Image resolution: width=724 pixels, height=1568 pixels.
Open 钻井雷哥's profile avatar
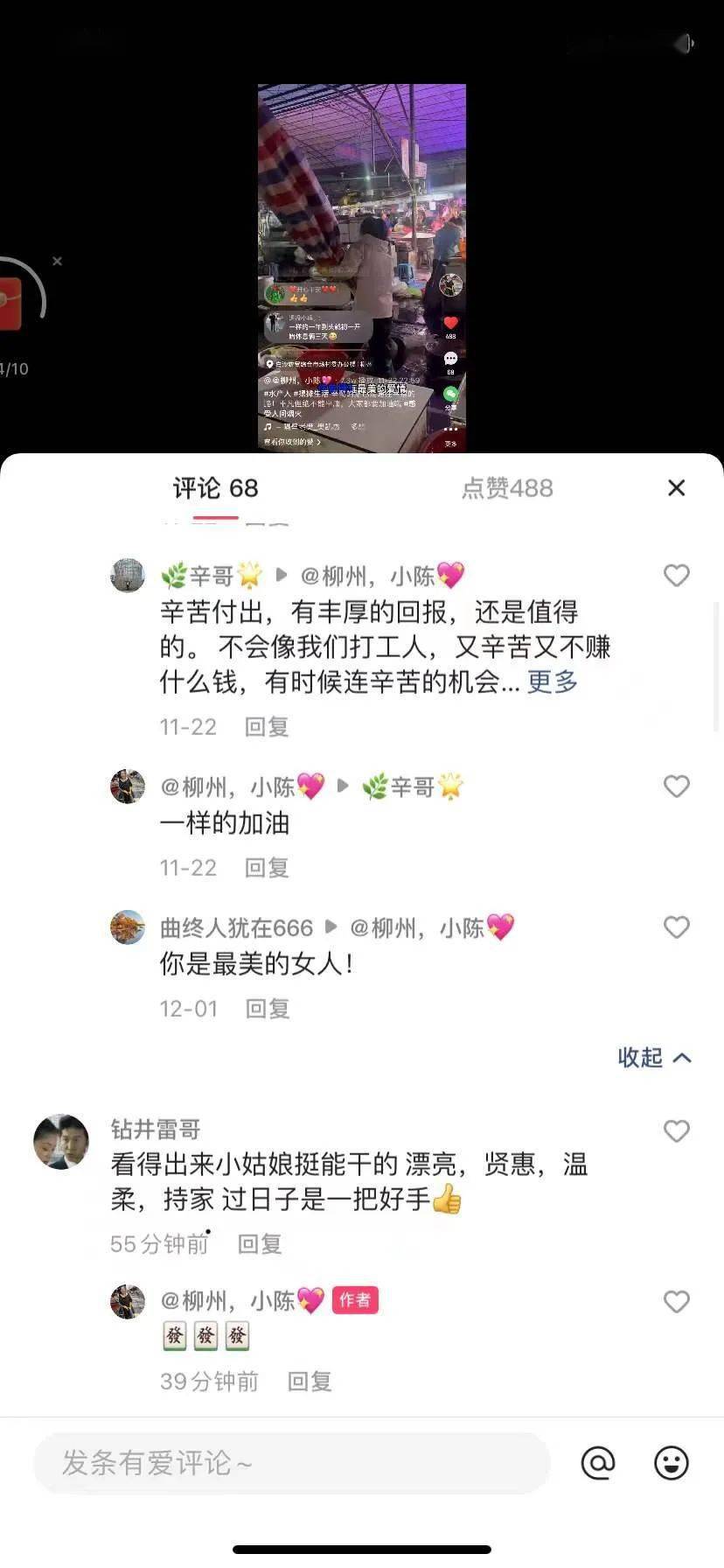coord(61,1142)
